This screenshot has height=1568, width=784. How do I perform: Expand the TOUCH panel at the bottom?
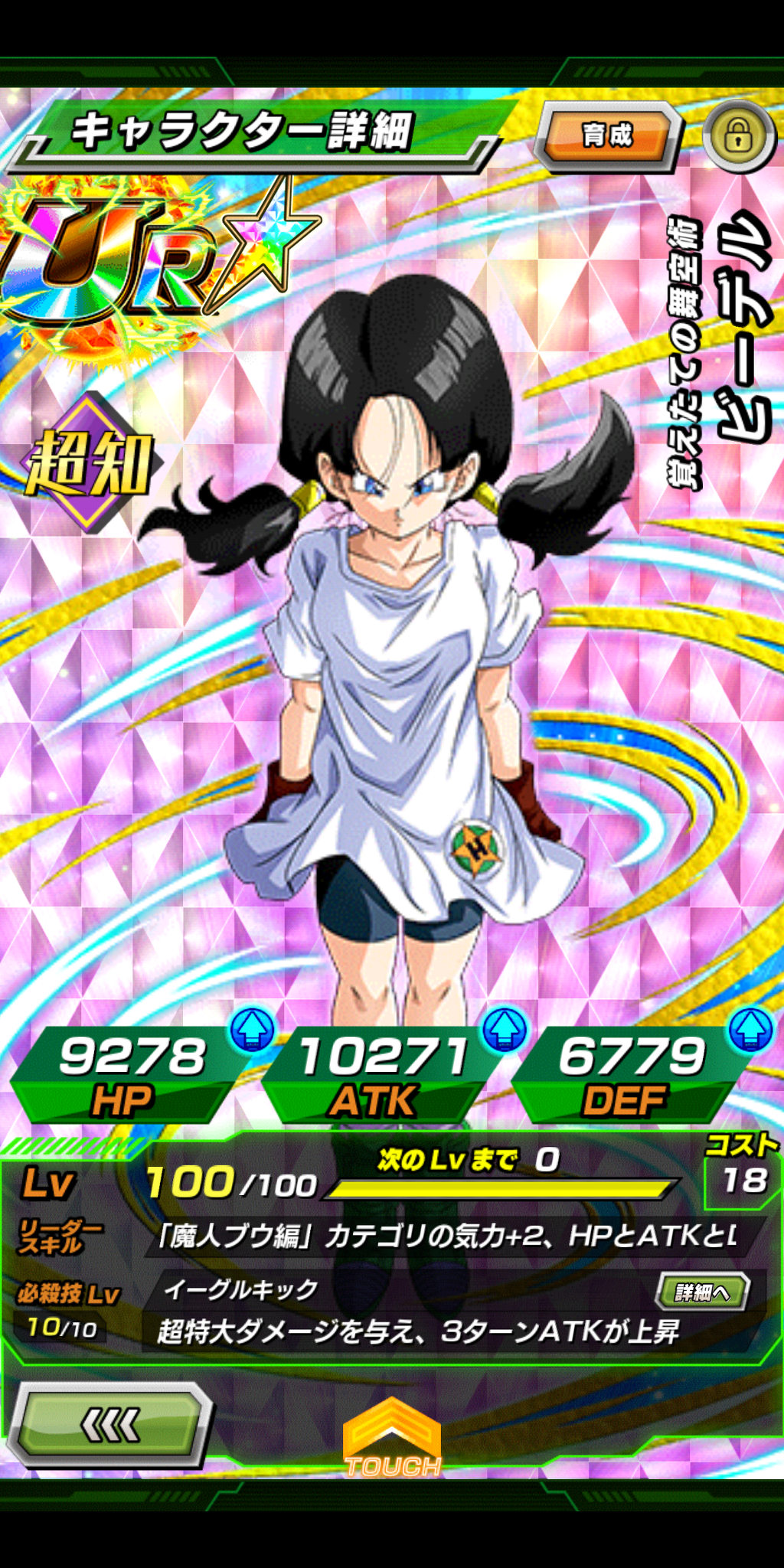click(x=392, y=1436)
